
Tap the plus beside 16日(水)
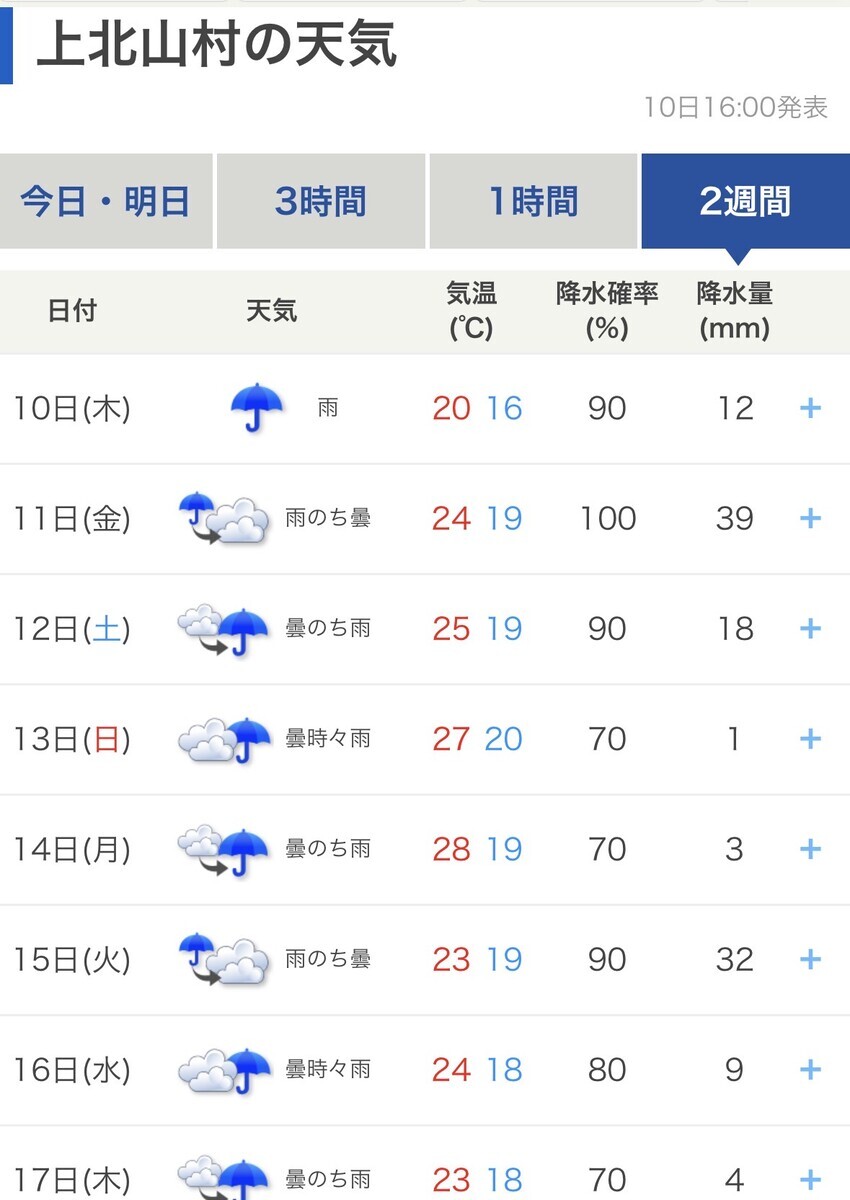coord(810,1070)
